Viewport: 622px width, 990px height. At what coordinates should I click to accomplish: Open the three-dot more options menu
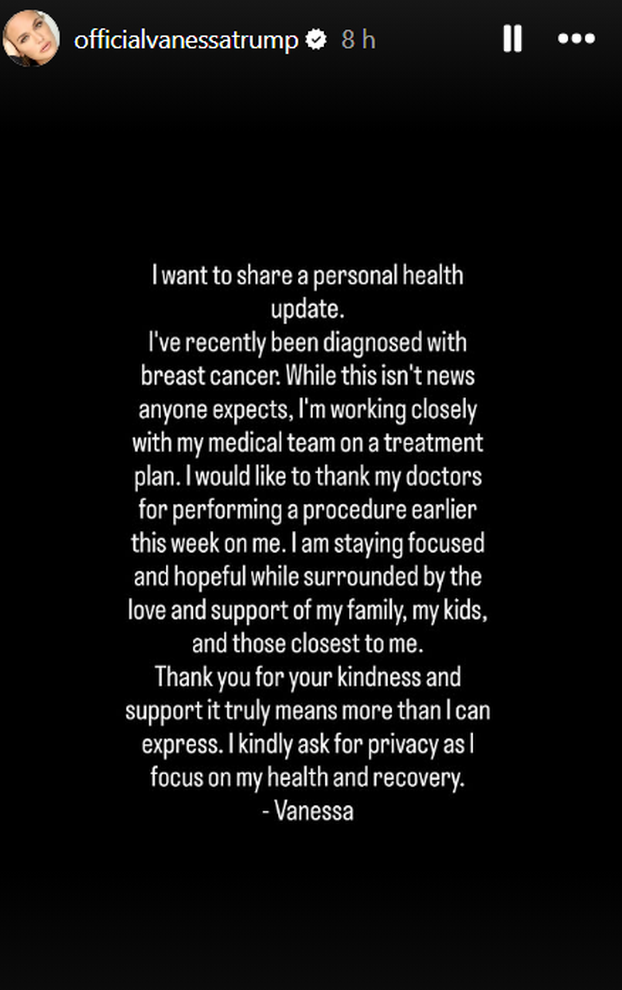point(576,39)
